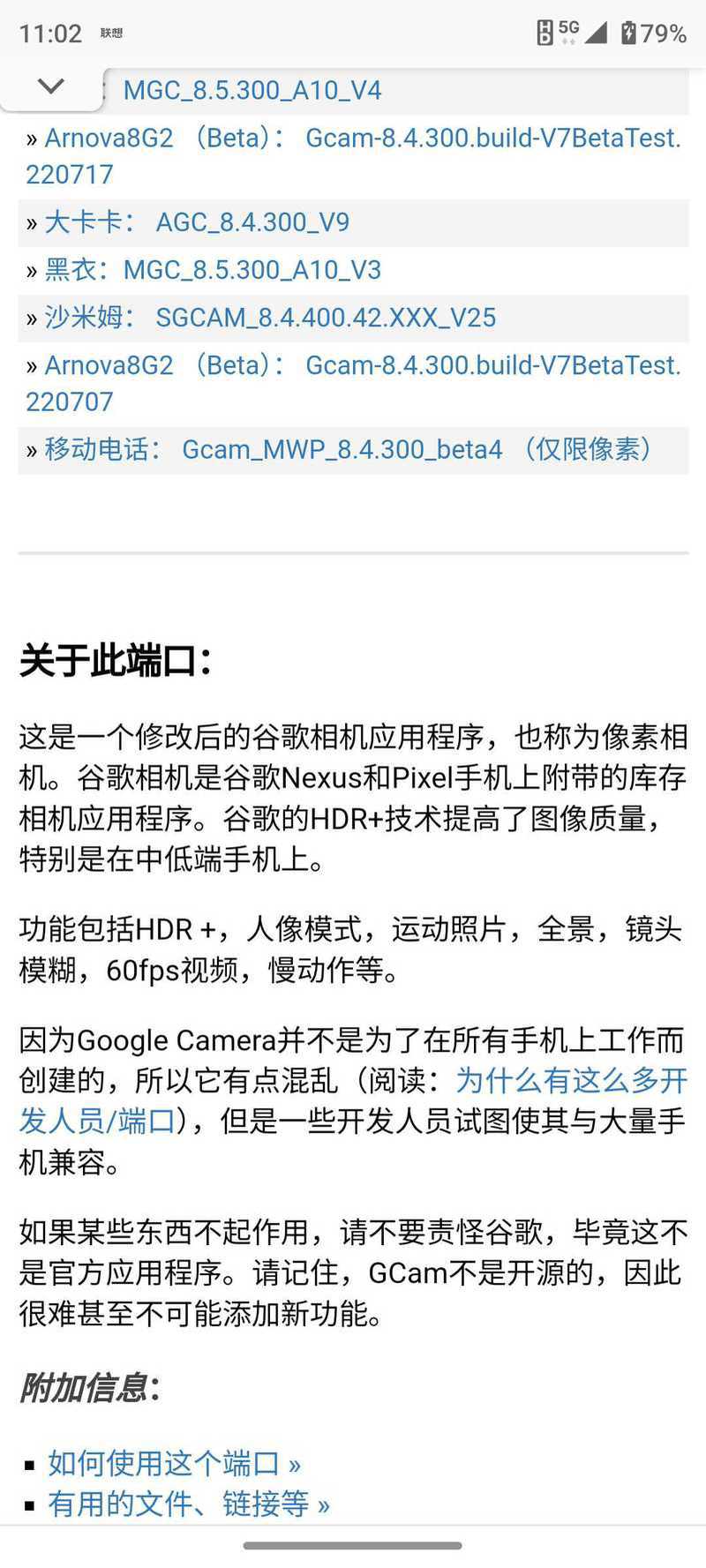706x1568 pixels.
Task: Open Arnova8G2 Gcam-8.4.300 V7BetaTest.220707 link
Action: tap(353, 383)
